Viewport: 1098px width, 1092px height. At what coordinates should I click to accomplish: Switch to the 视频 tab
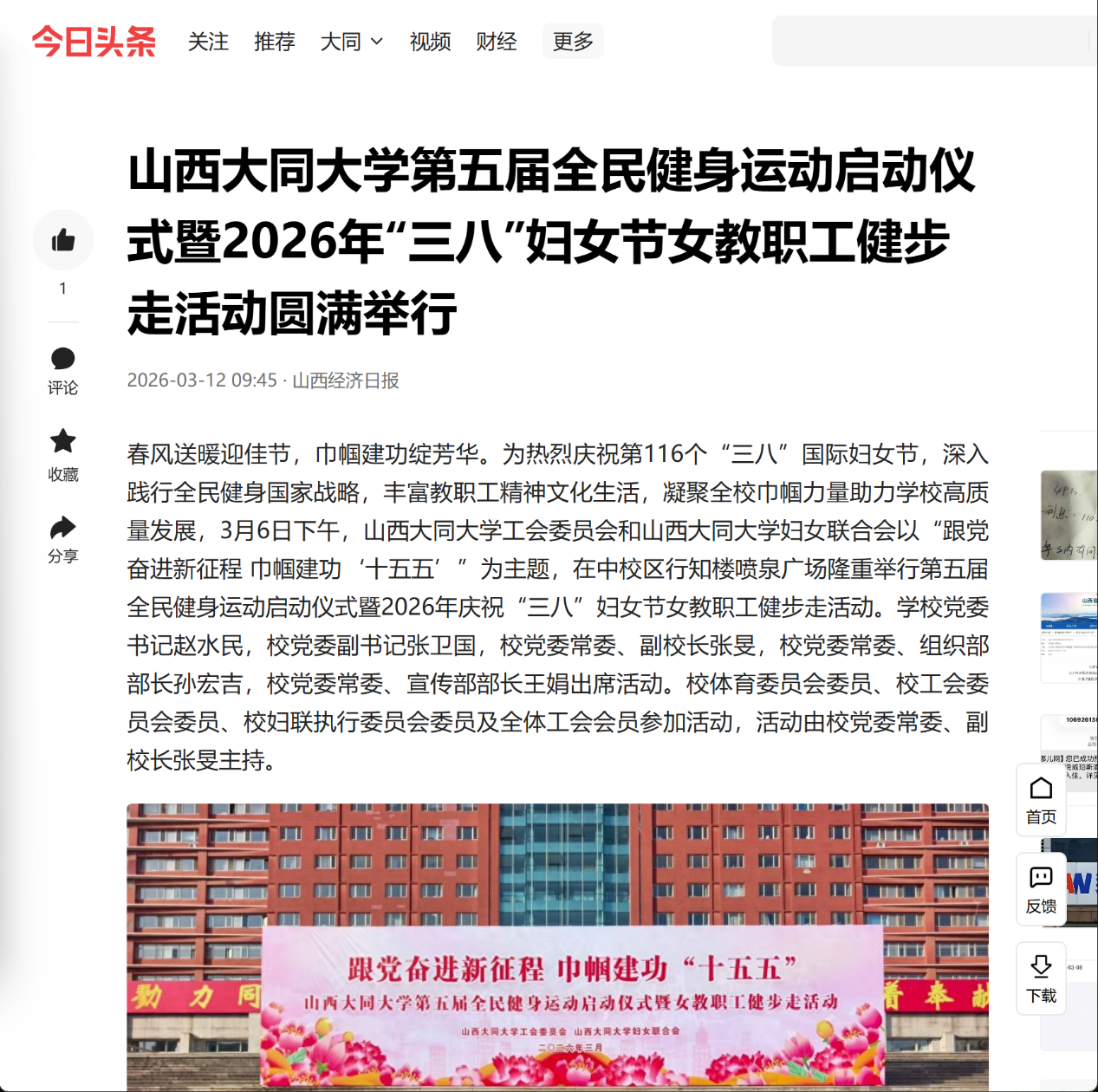click(x=430, y=41)
